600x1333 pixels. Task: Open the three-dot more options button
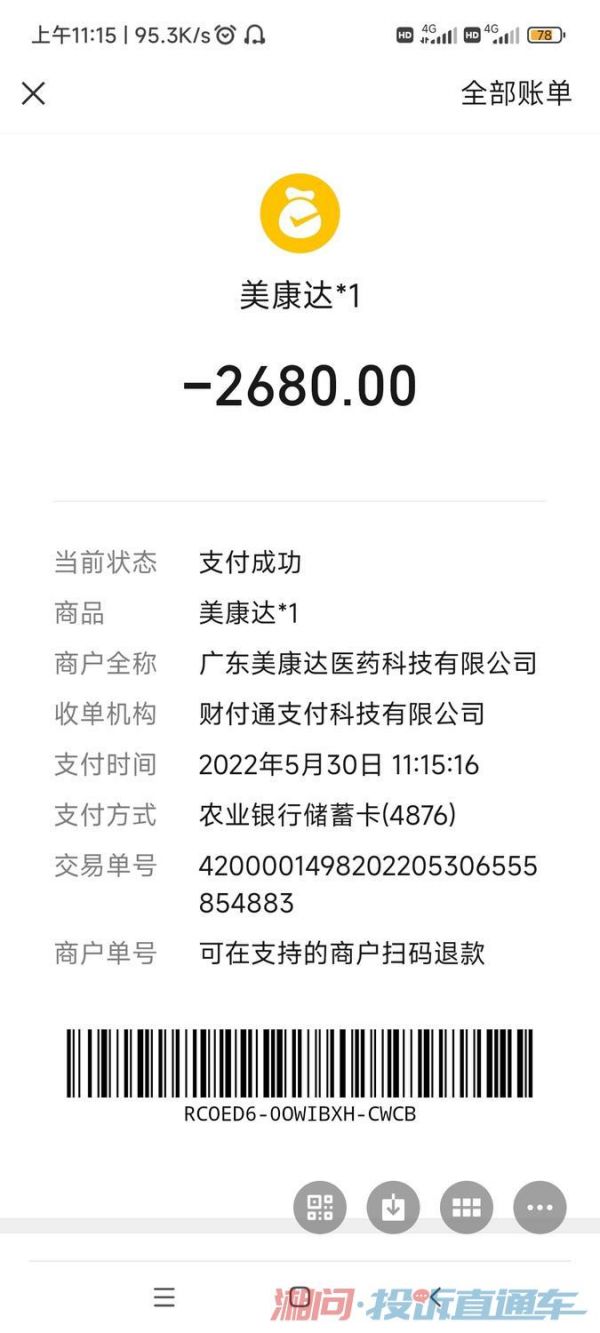tap(540, 1207)
